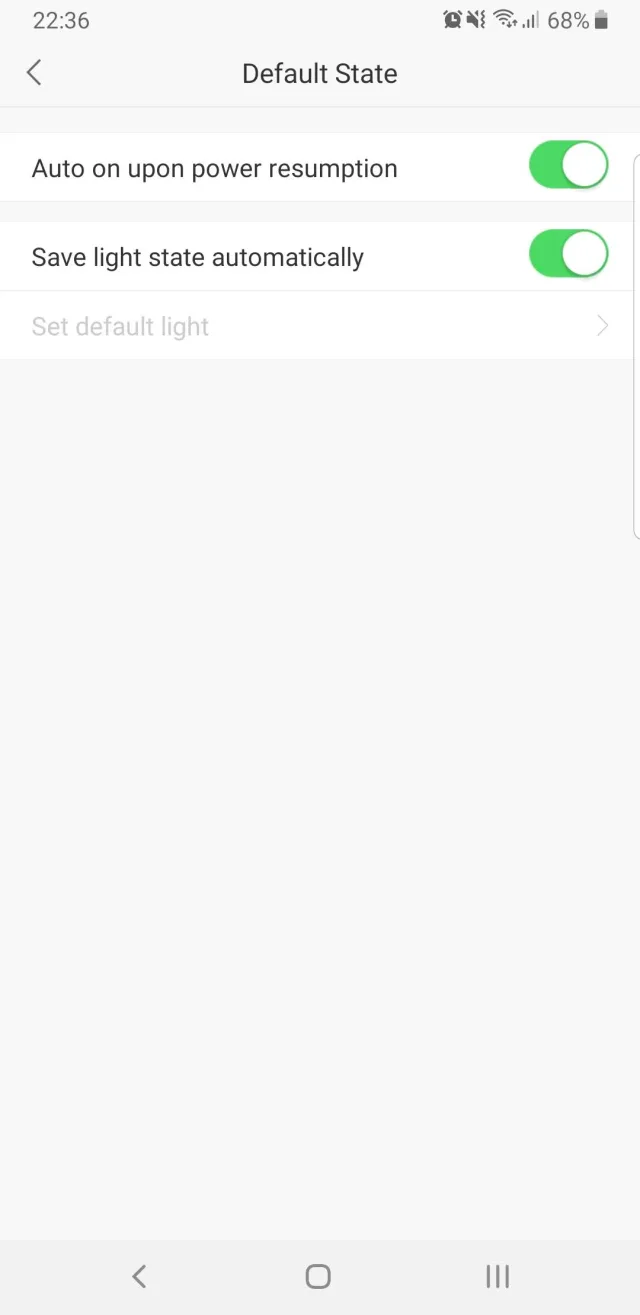Viewport: 640px width, 1315px height.
Task: Disable Auto on upon power resumption
Action: point(568,166)
